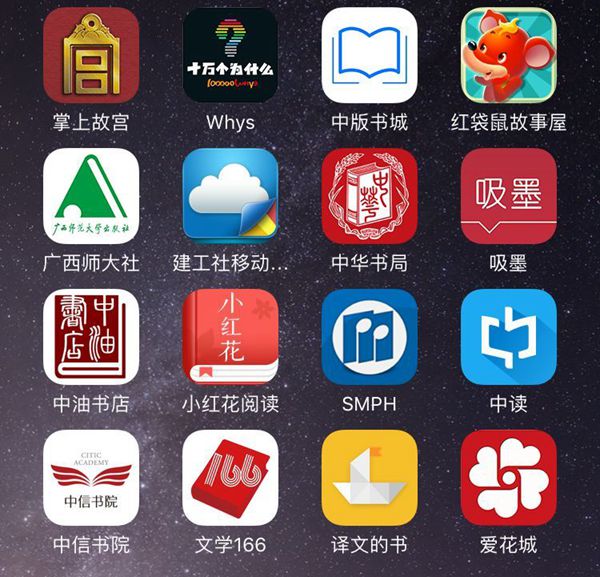Open the 掌上故宫 app
Viewport: 600px width, 577px height.
(91, 56)
